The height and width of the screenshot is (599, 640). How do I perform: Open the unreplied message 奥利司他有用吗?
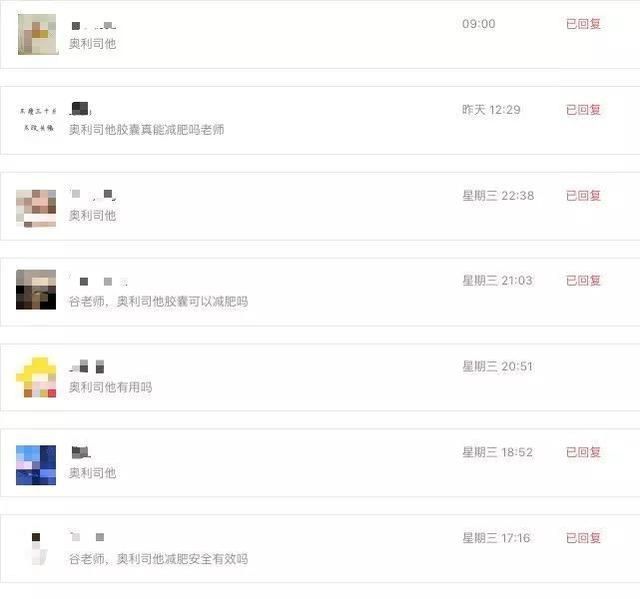[x=110, y=387]
